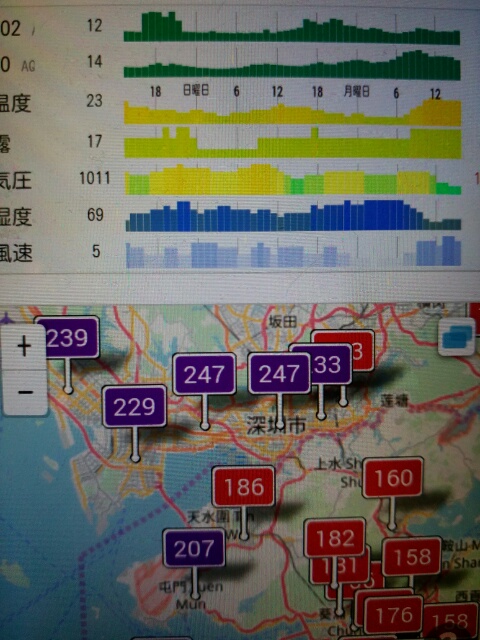Zoom out of the map

pos(25,392)
